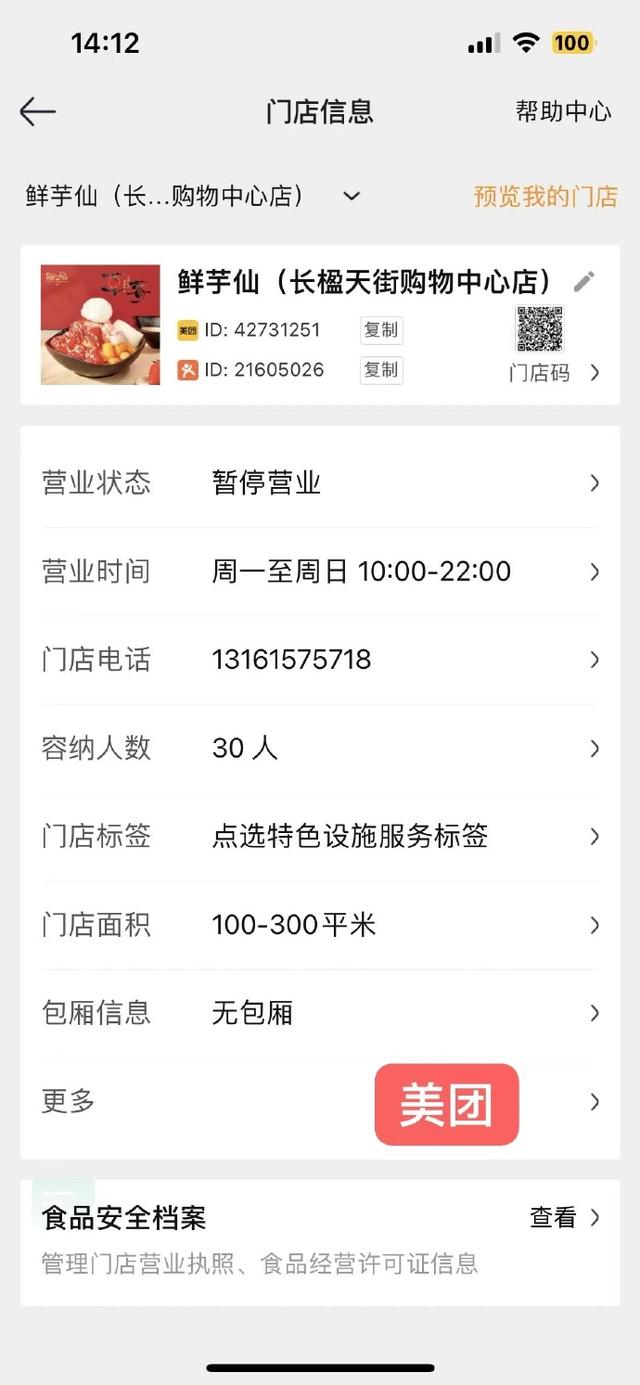
Task: Copy the Meituan ID 42731251
Action: pyautogui.click(x=380, y=330)
